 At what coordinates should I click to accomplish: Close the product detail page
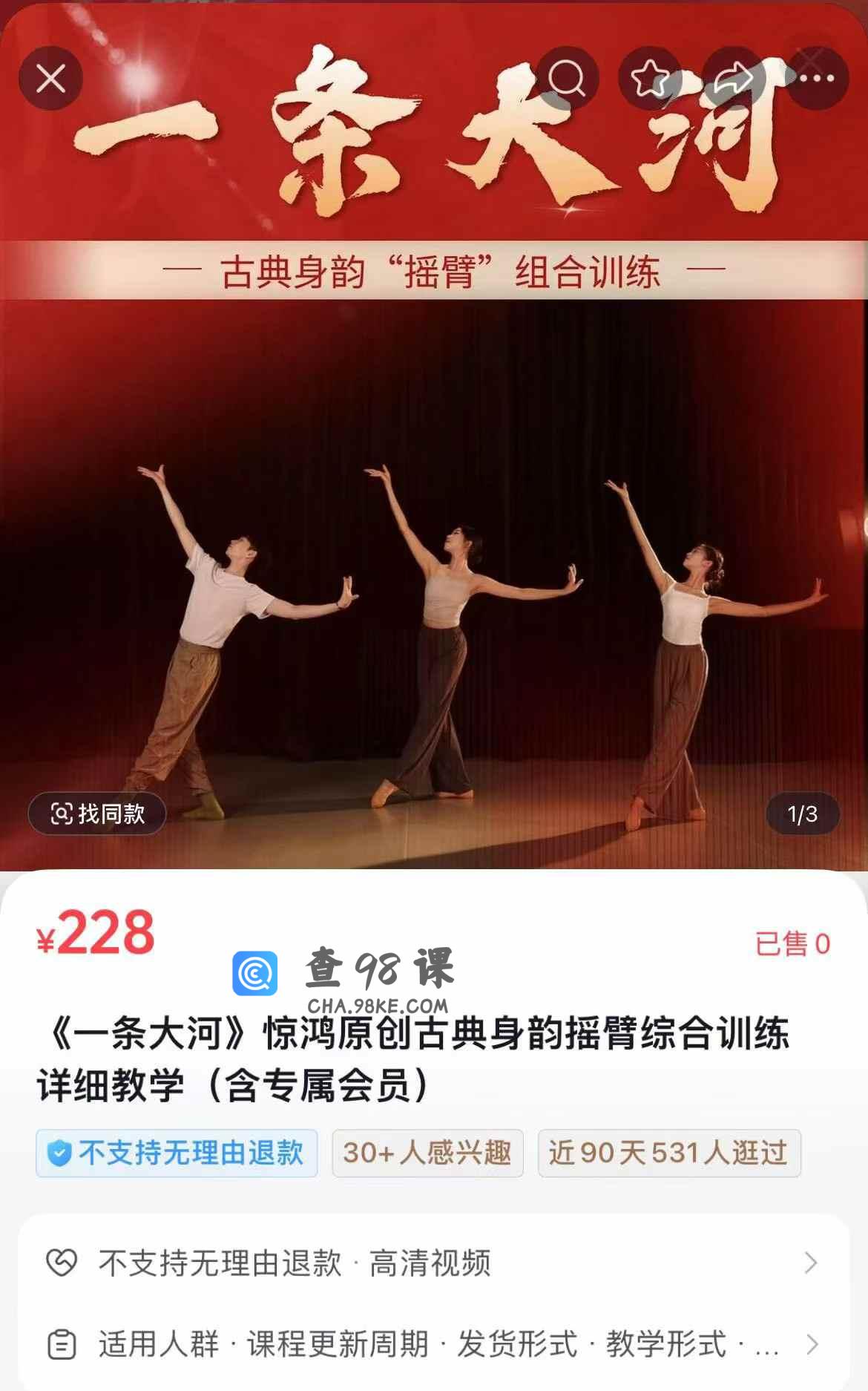click(50, 78)
